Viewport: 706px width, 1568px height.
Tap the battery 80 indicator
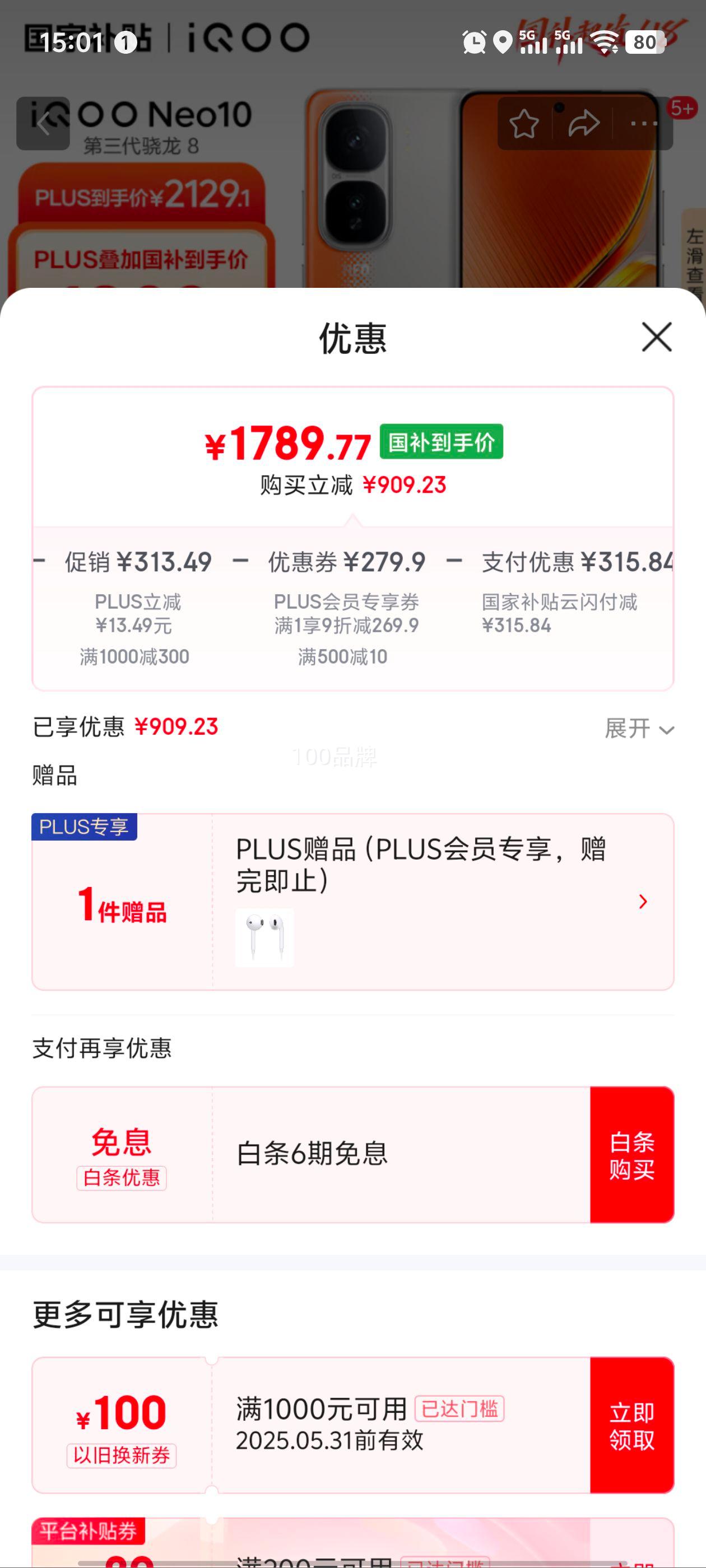645,41
